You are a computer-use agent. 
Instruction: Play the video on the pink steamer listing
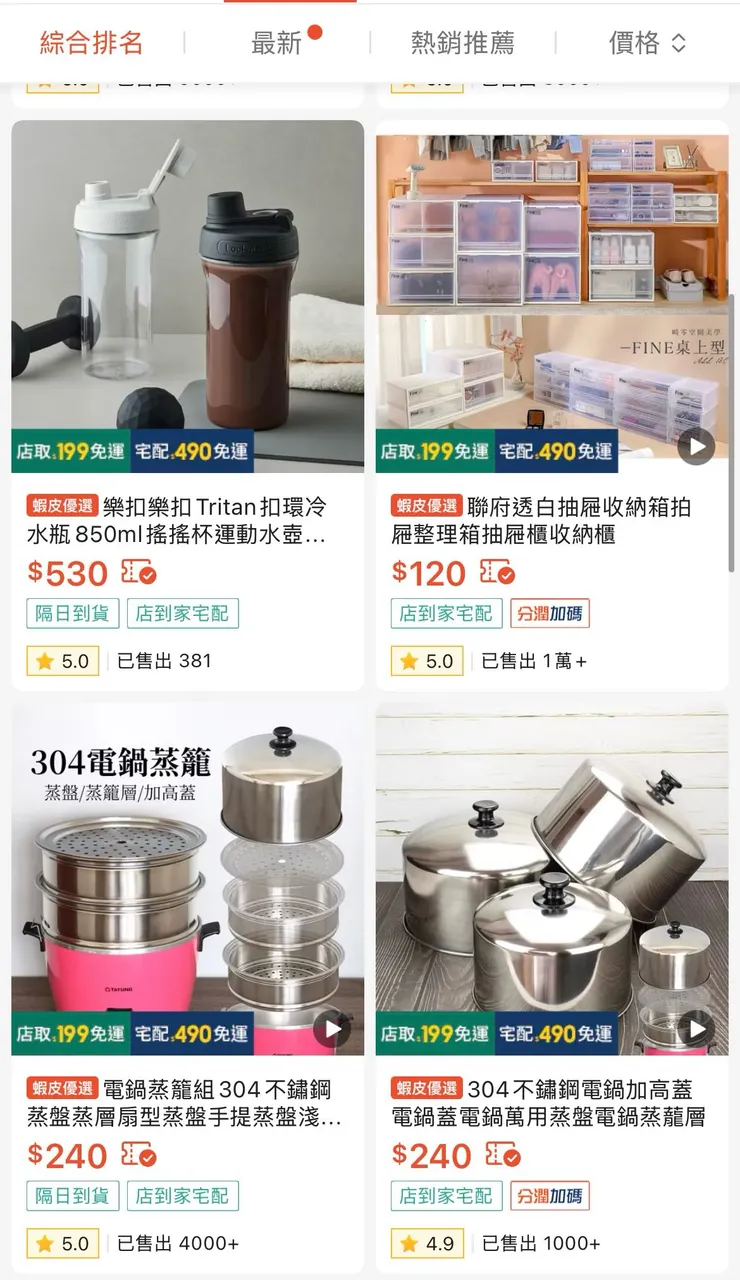click(x=330, y=1031)
